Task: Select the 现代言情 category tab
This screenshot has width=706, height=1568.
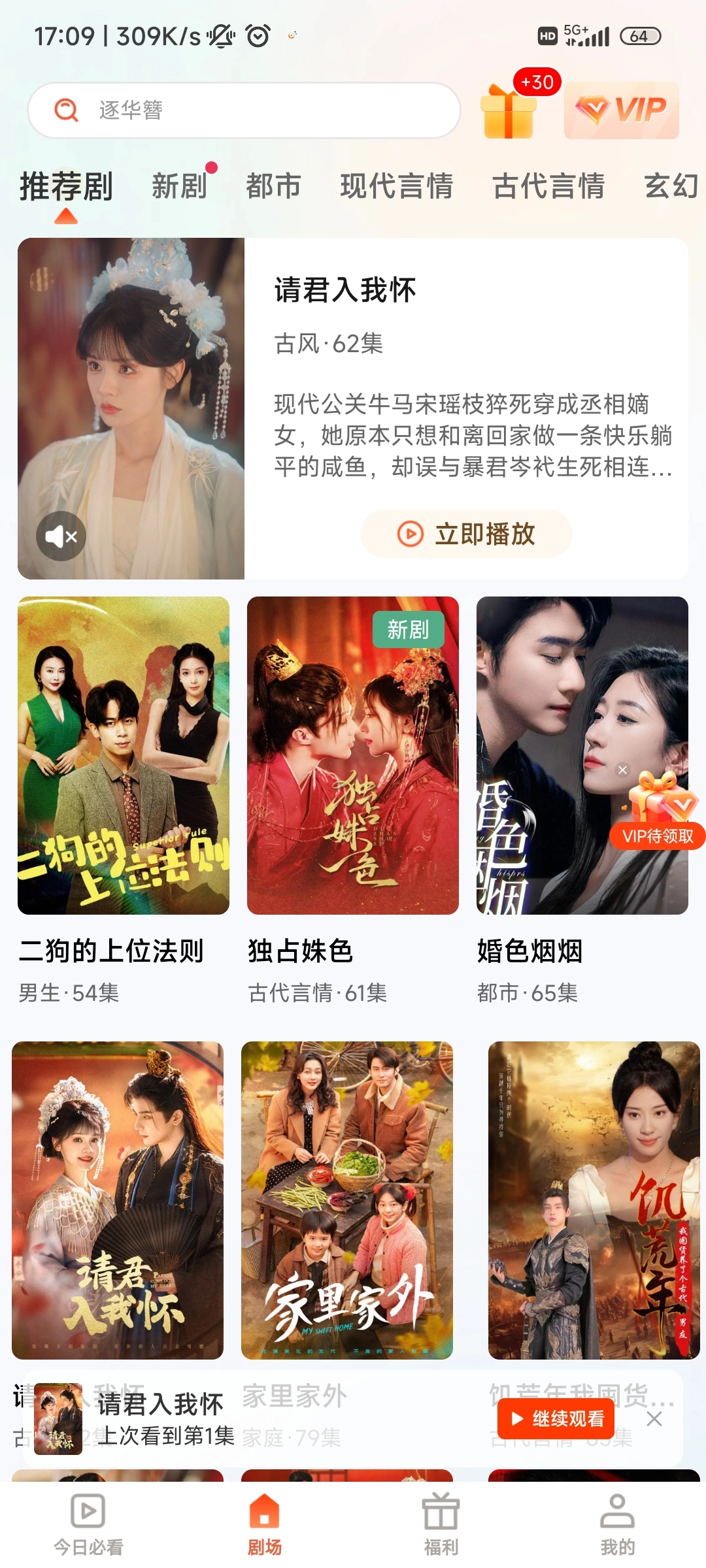Action: [x=396, y=186]
